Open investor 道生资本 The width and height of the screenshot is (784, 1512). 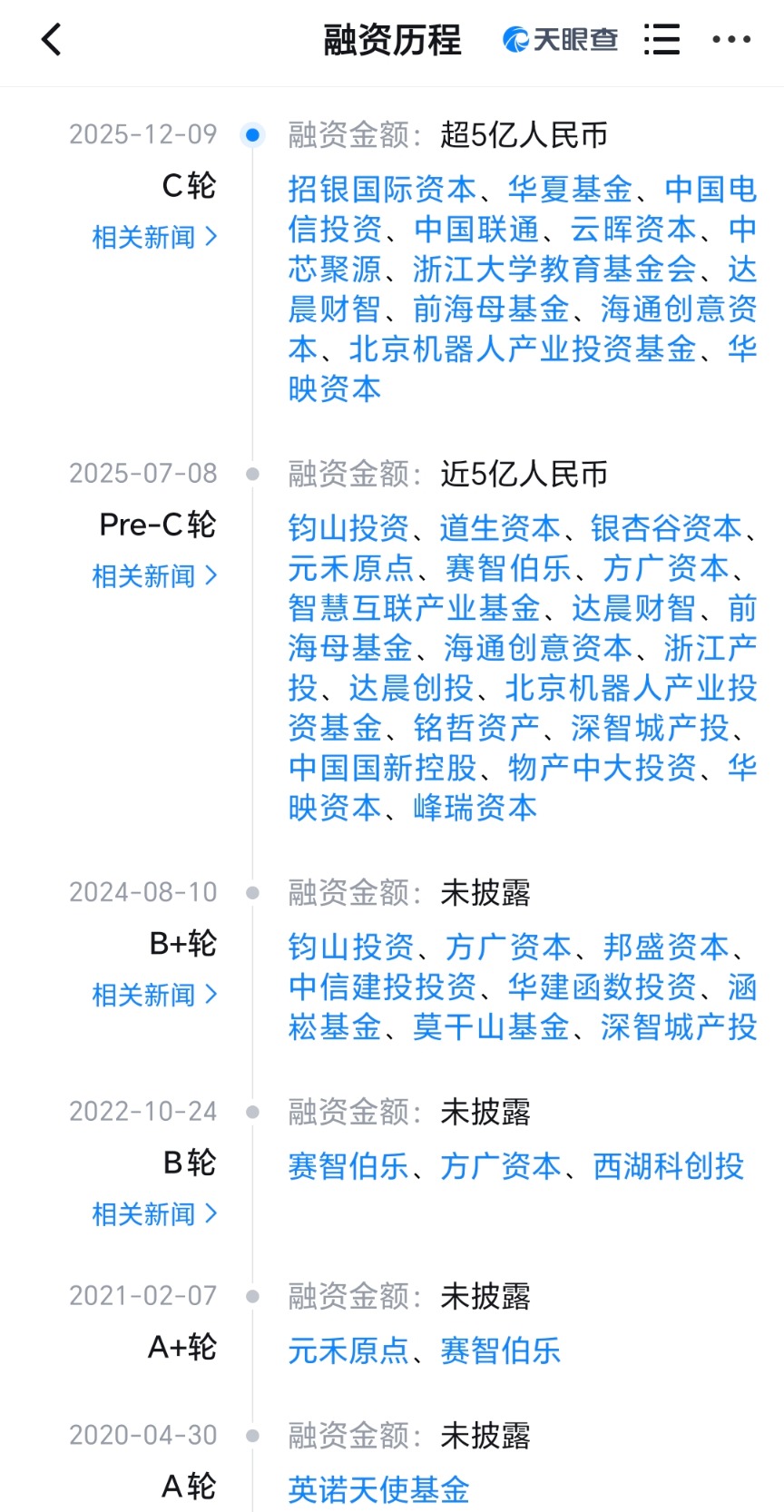click(500, 528)
